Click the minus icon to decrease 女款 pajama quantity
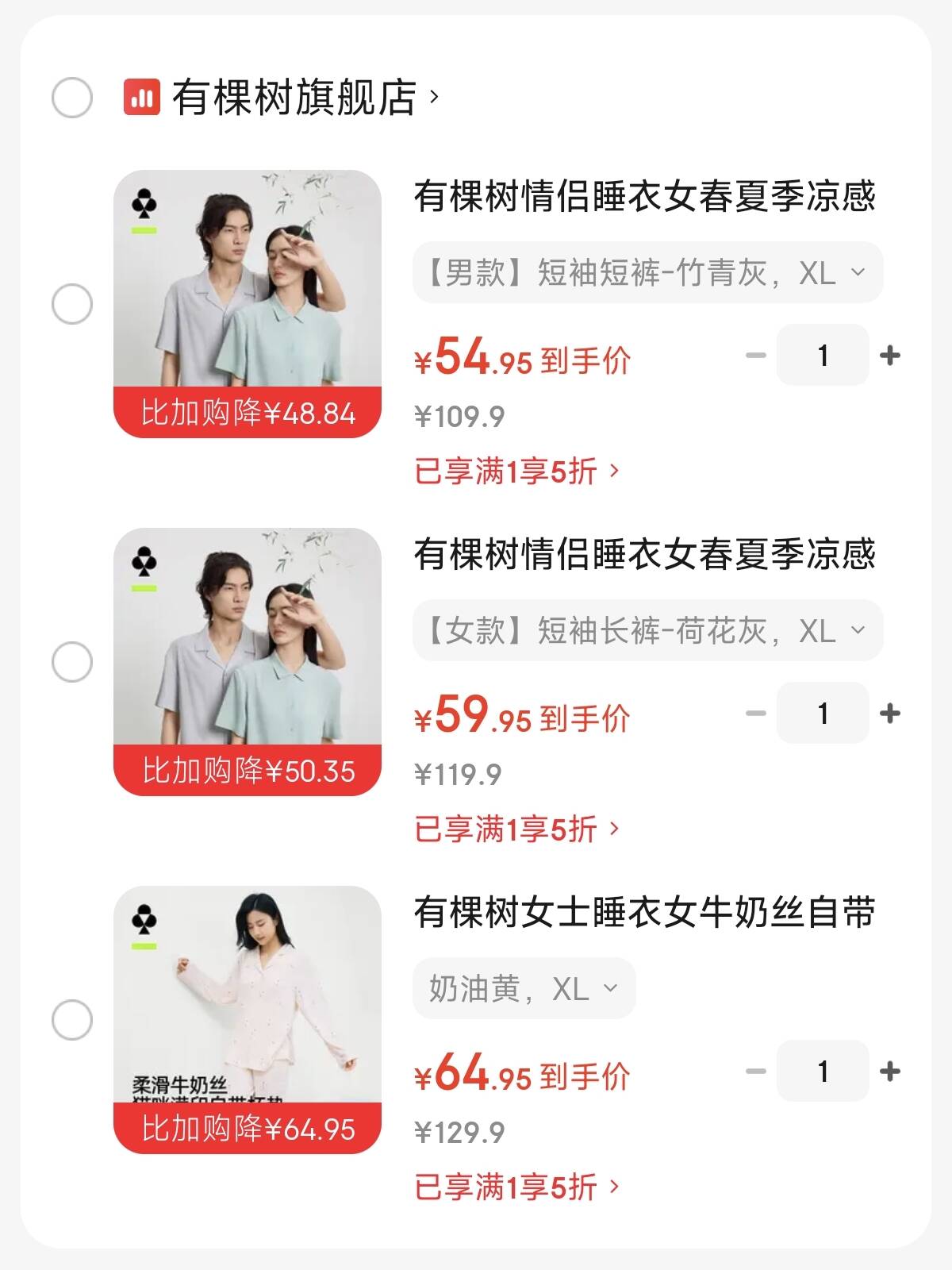 point(754,714)
